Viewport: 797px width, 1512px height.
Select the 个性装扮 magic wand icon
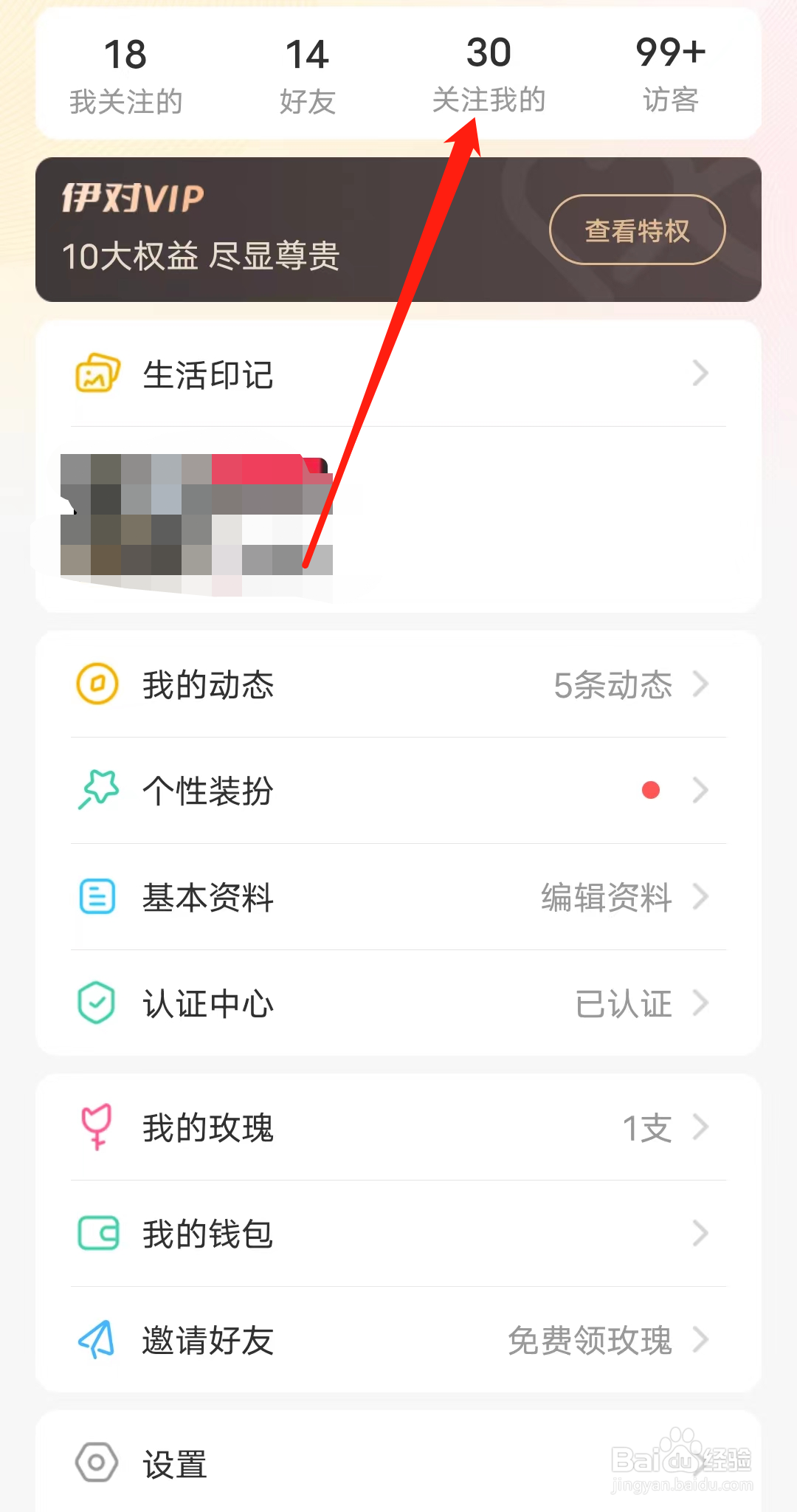97,791
